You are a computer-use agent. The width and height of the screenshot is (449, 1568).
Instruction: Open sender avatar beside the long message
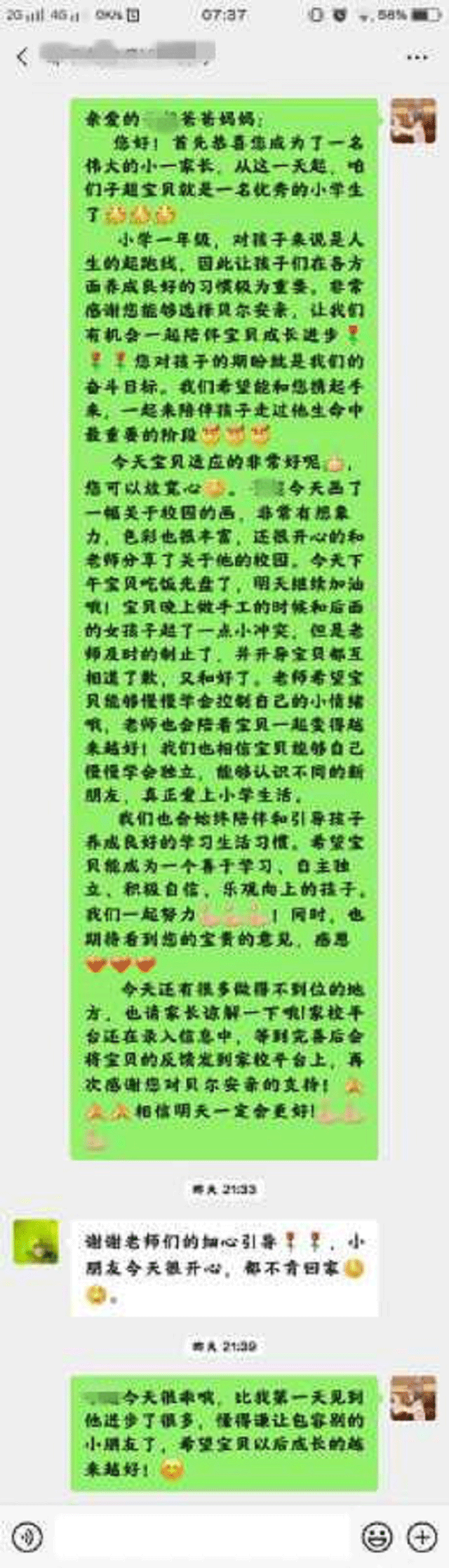click(413, 121)
